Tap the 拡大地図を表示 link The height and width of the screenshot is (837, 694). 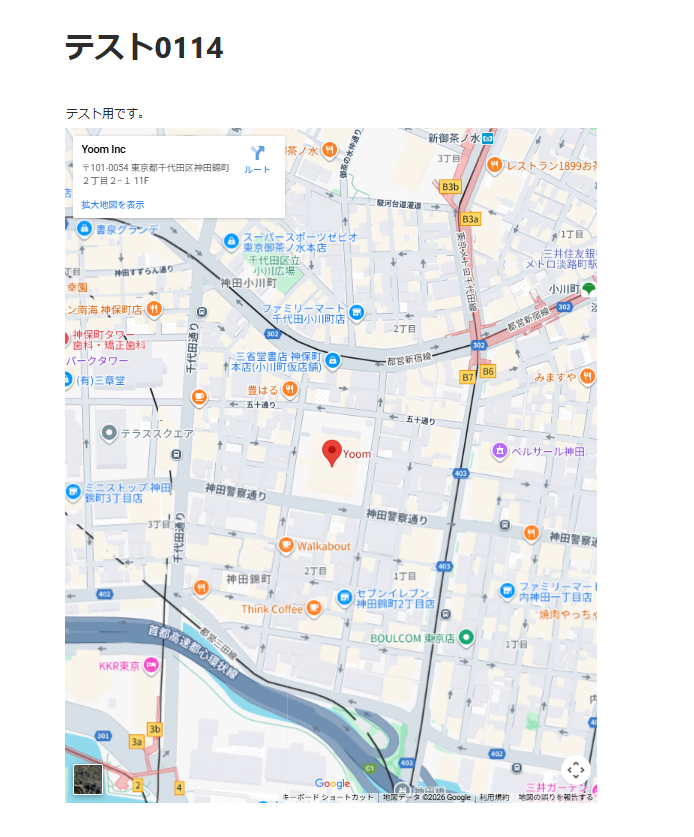point(113,205)
